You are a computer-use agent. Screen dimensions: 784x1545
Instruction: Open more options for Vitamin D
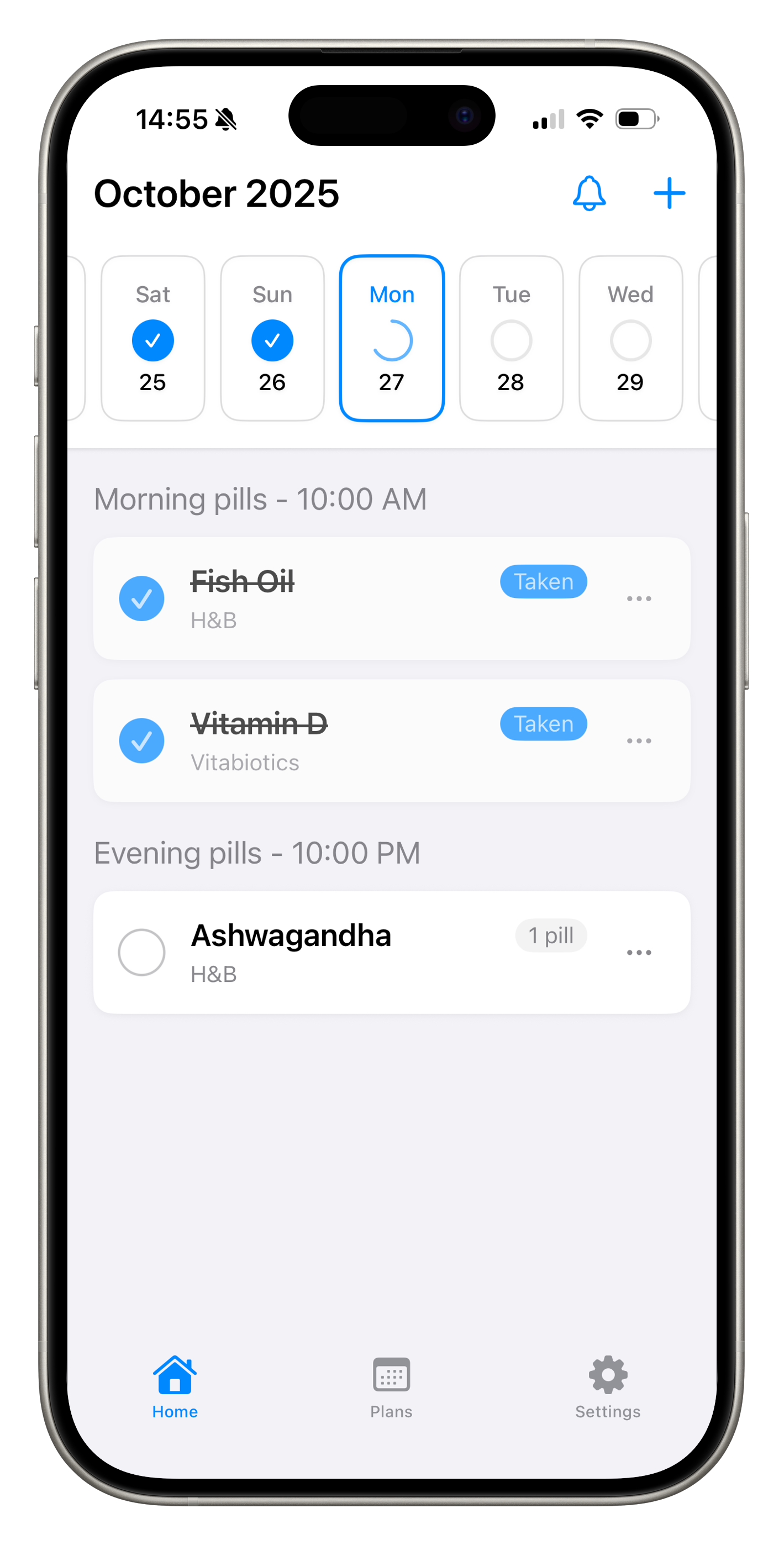[x=639, y=740]
